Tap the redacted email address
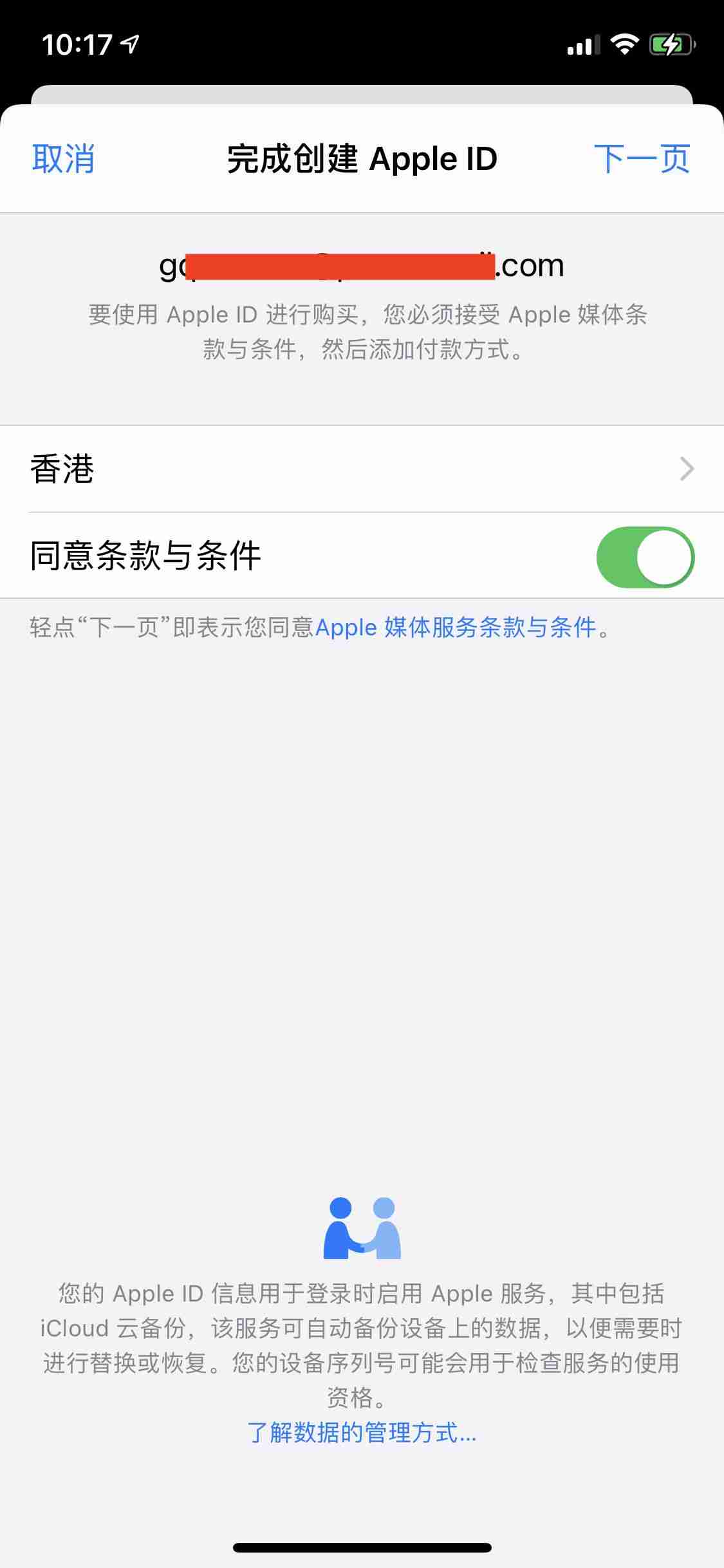This screenshot has width=724, height=1568. (362, 264)
